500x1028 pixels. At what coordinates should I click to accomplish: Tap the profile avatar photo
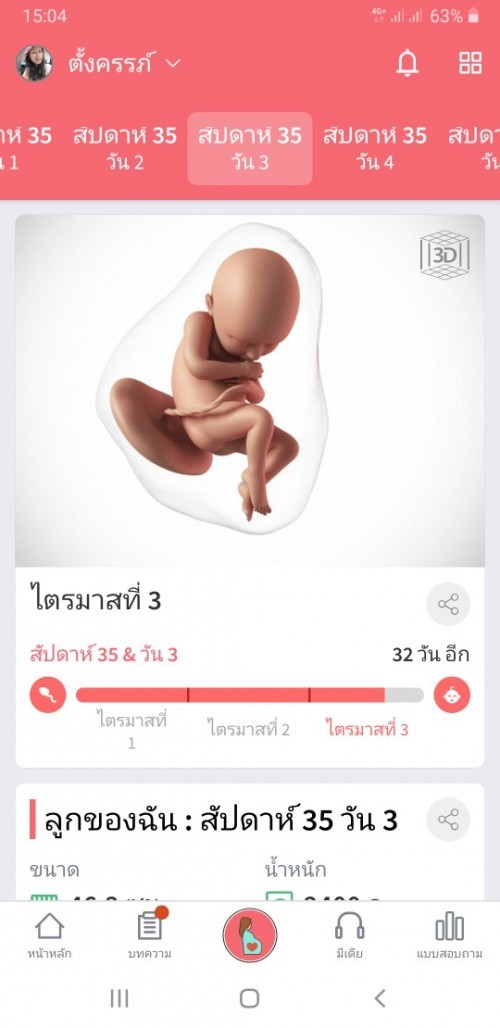34,64
